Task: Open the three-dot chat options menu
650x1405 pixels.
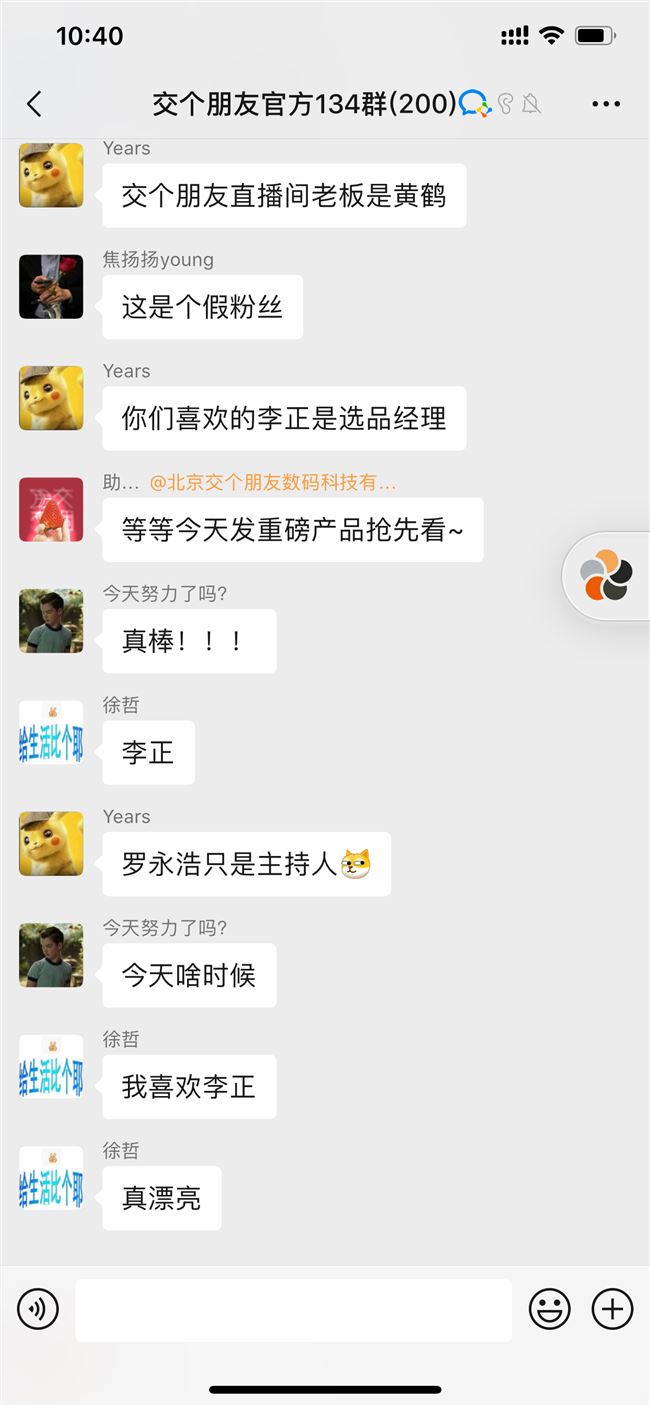Action: pyautogui.click(x=606, y=104)
